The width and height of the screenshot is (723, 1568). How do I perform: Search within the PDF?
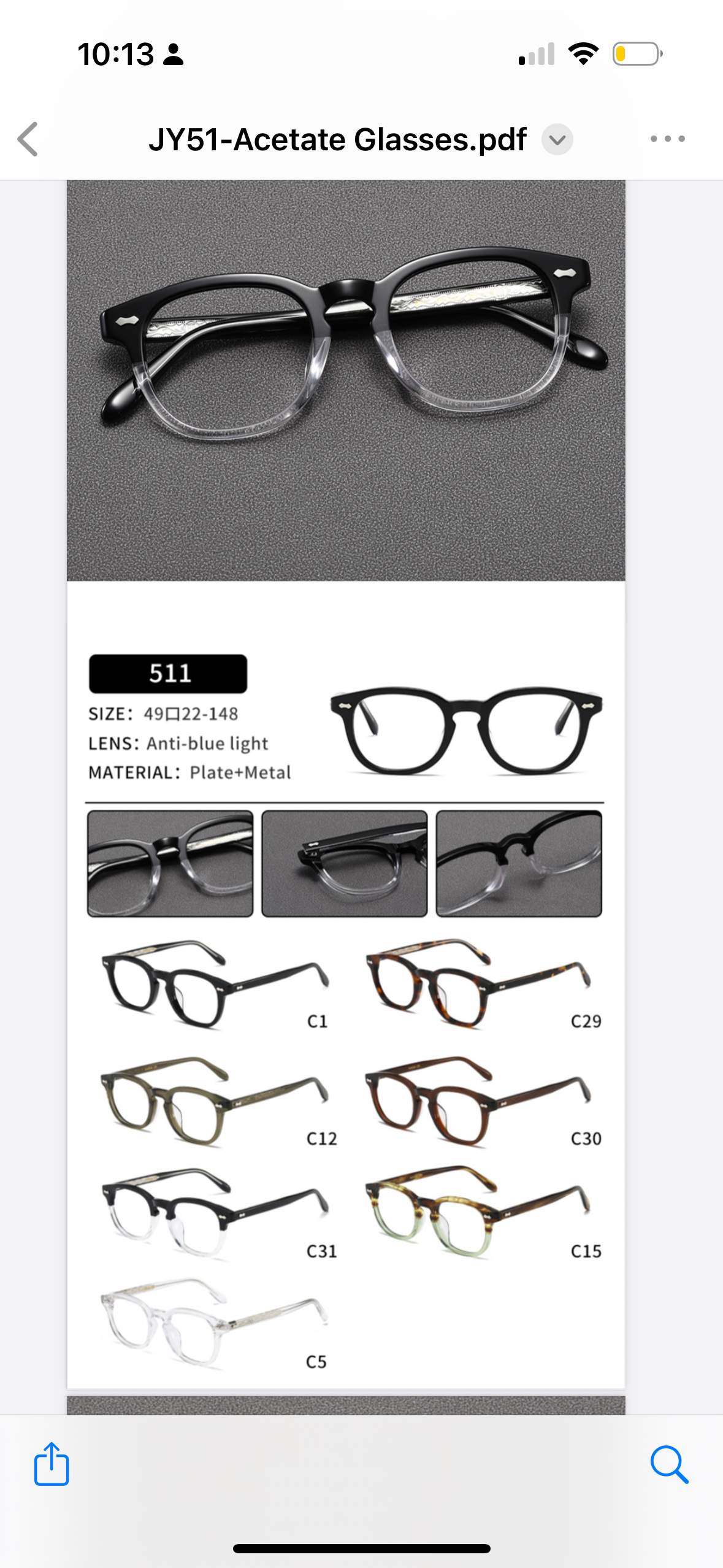(668, 1464)
